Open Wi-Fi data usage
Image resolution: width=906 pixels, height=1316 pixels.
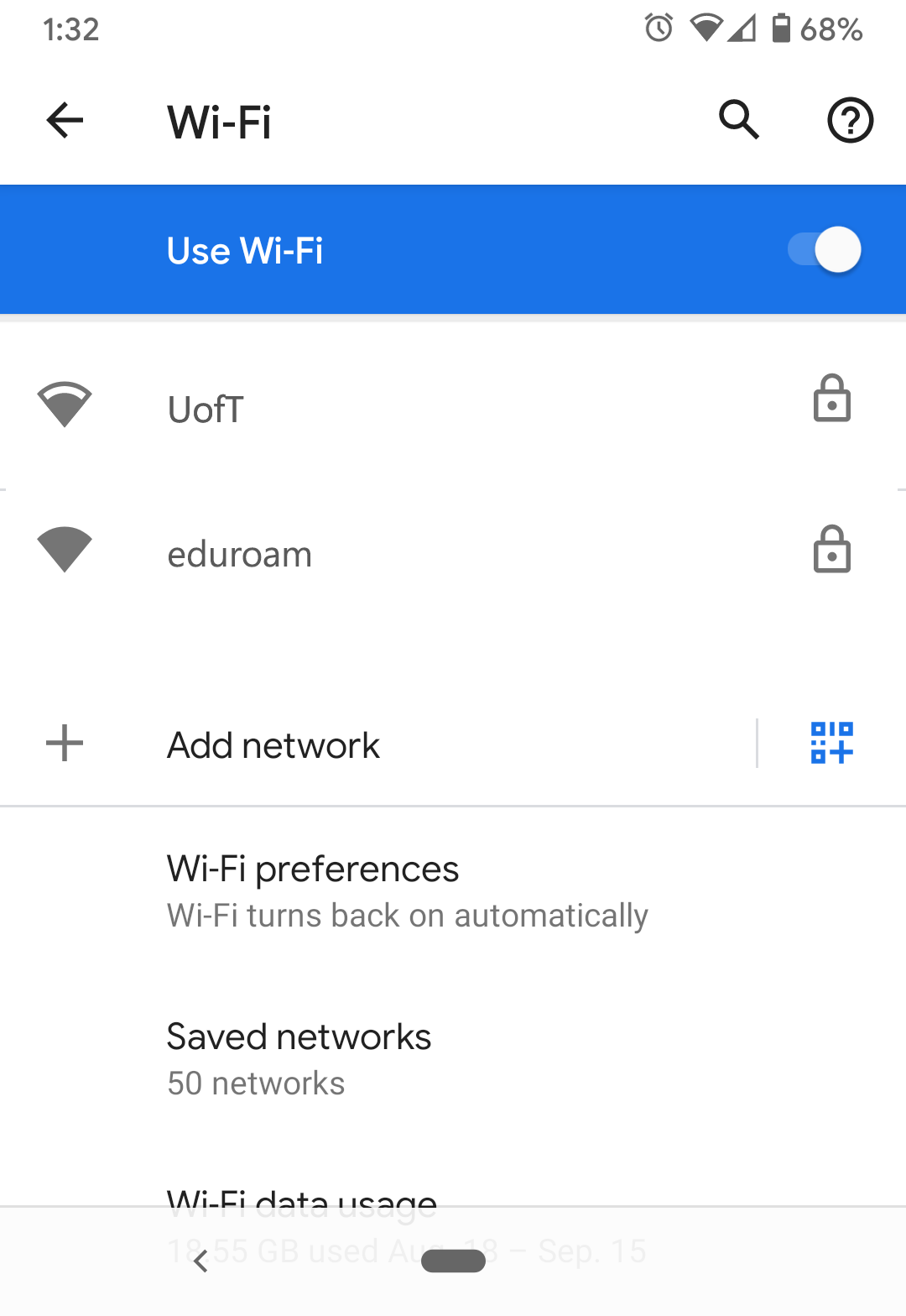(x=302, y=1195)
